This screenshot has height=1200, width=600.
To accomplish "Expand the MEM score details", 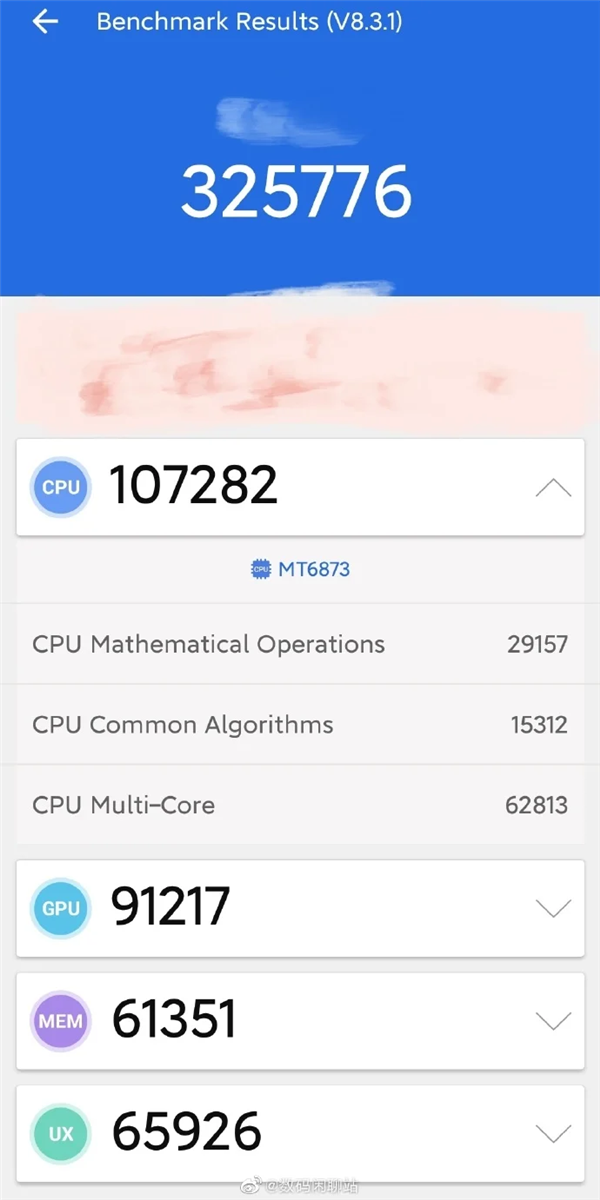I will click(553, 1021).
